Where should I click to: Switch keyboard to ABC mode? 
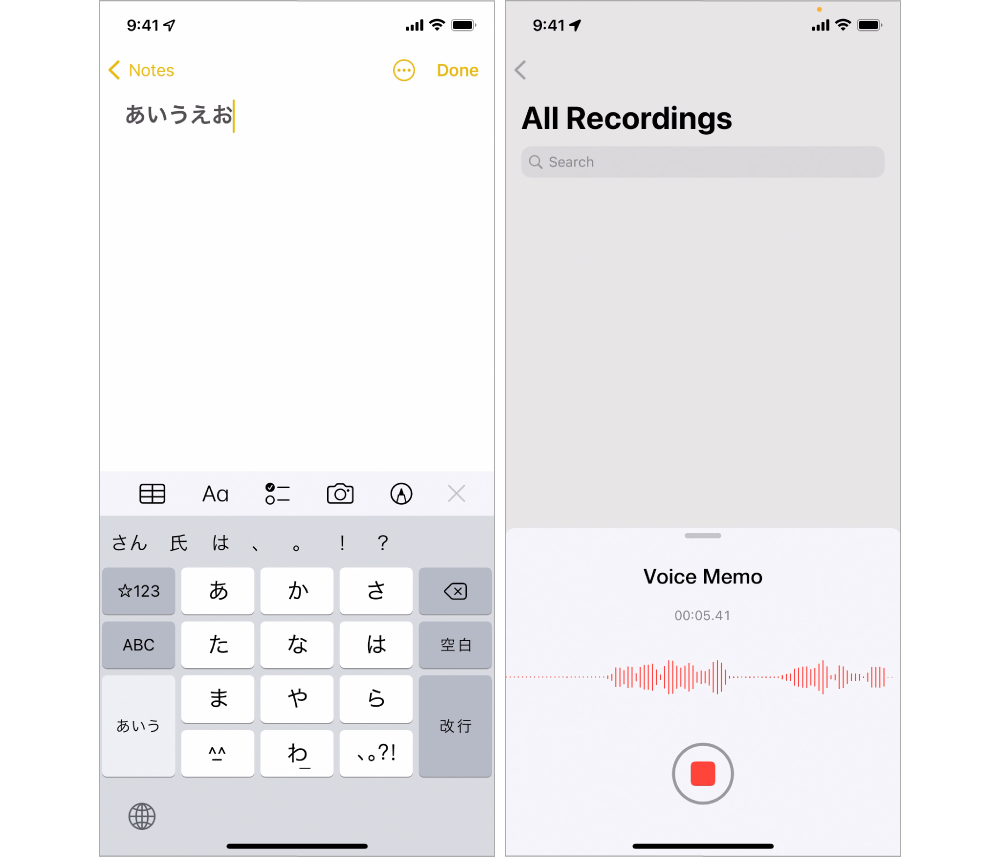pyautogui.click(x=138, y=645)
